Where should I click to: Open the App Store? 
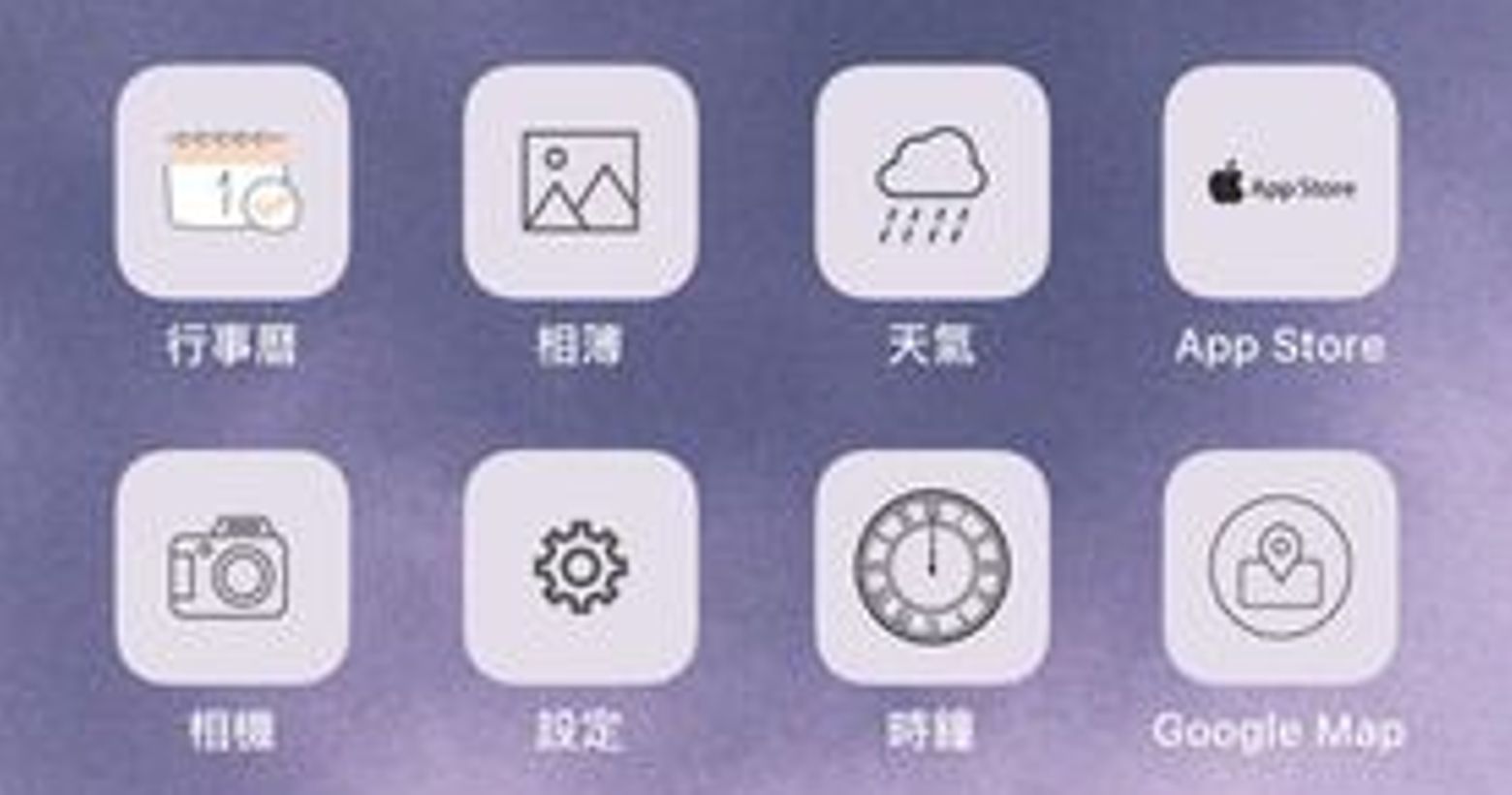click(x=1280, y=182)
